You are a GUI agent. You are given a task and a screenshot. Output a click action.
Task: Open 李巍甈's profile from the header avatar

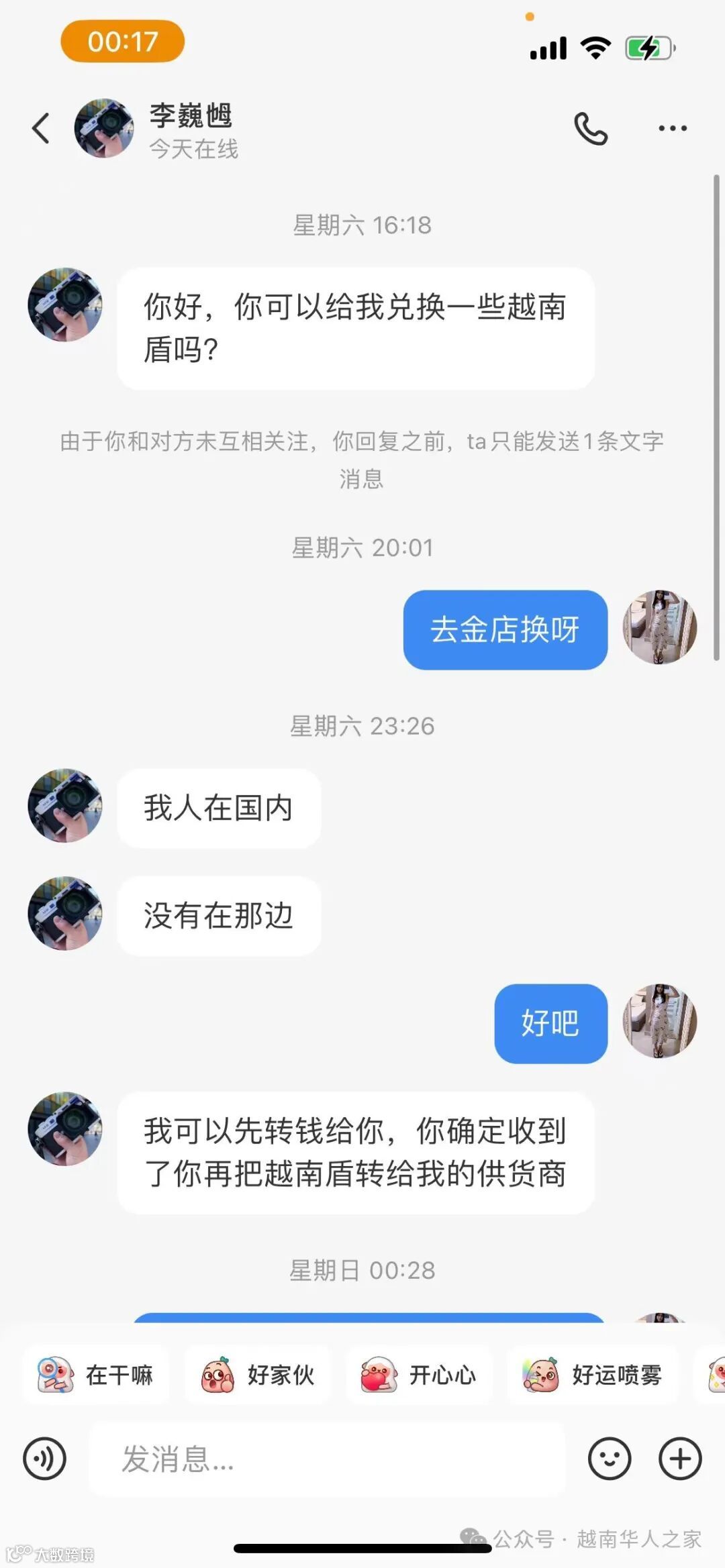(x=104, y=127)
